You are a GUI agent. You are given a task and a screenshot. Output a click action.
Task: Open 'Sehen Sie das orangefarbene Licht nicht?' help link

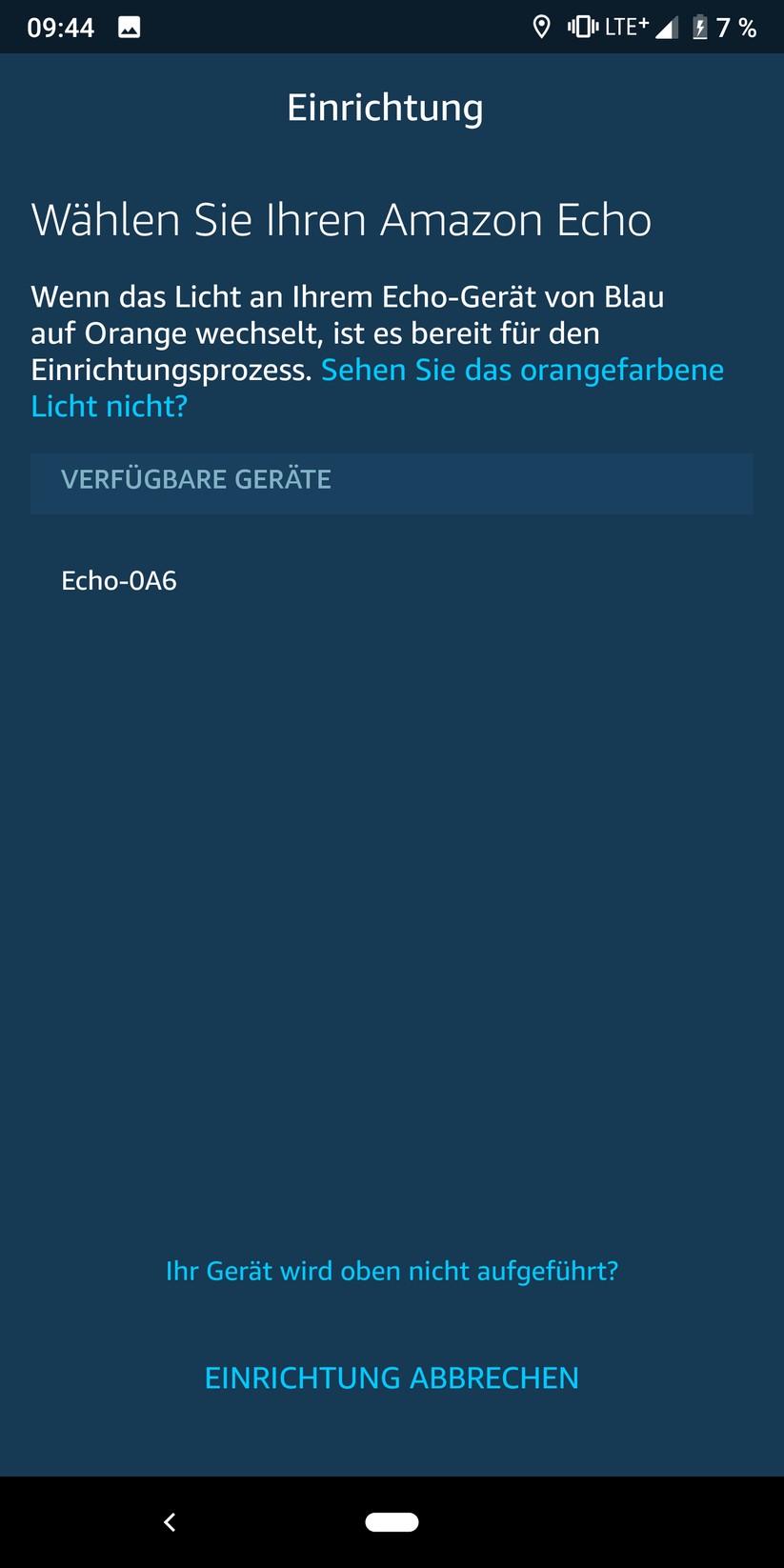click(x=521, y=371)
